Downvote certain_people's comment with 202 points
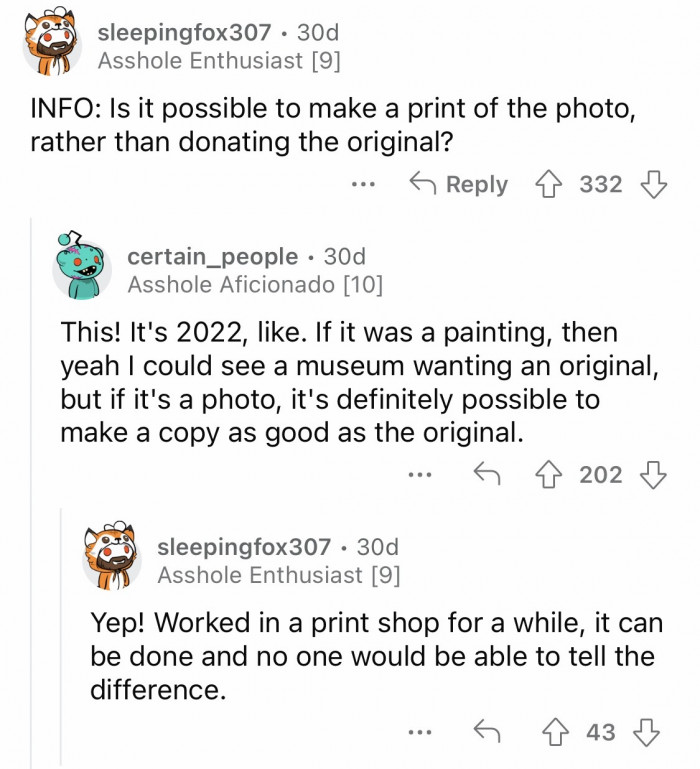The image size is (700, 769). click(653, 475)
